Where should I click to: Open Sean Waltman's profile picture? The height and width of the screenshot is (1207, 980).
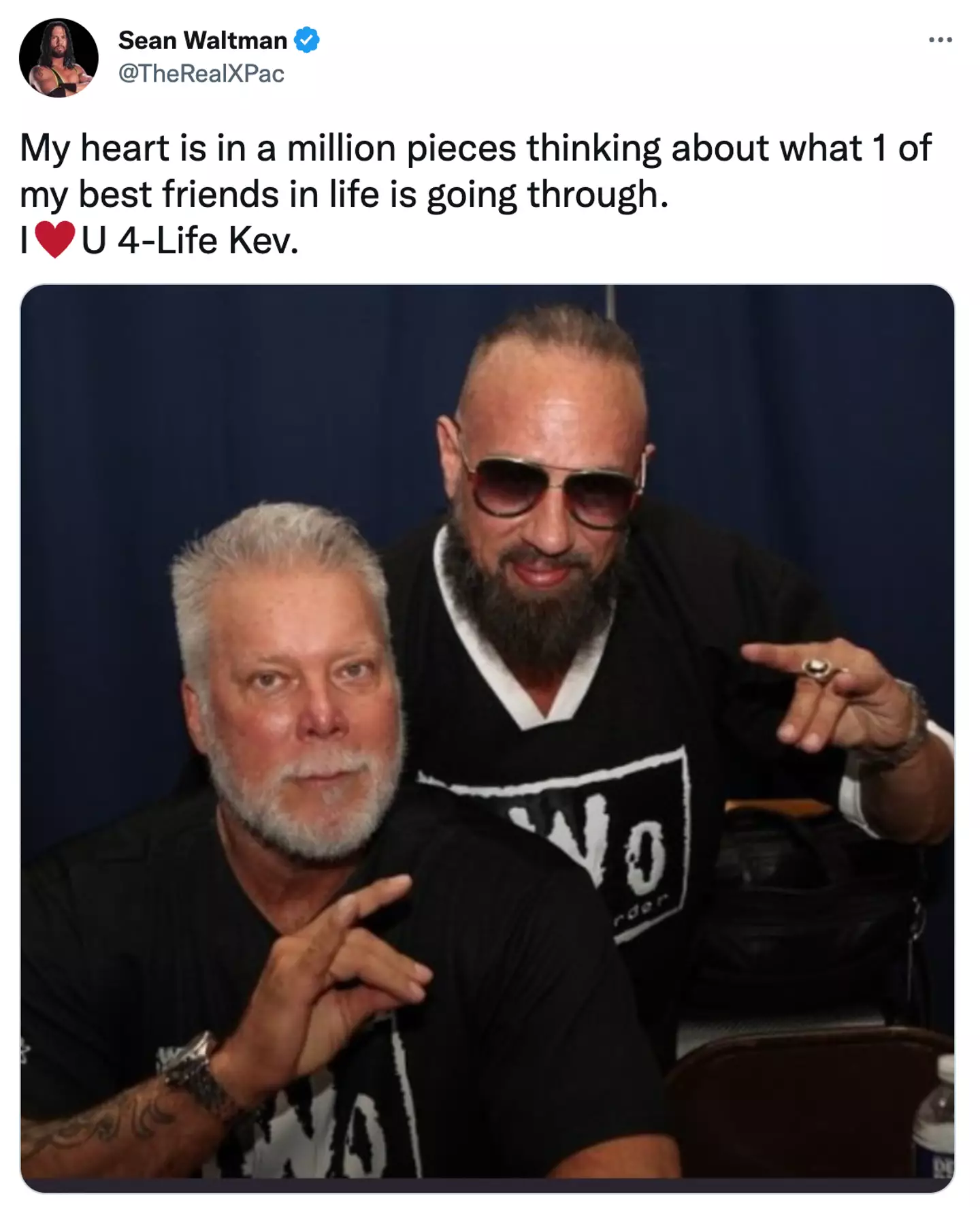pos(59,58)
